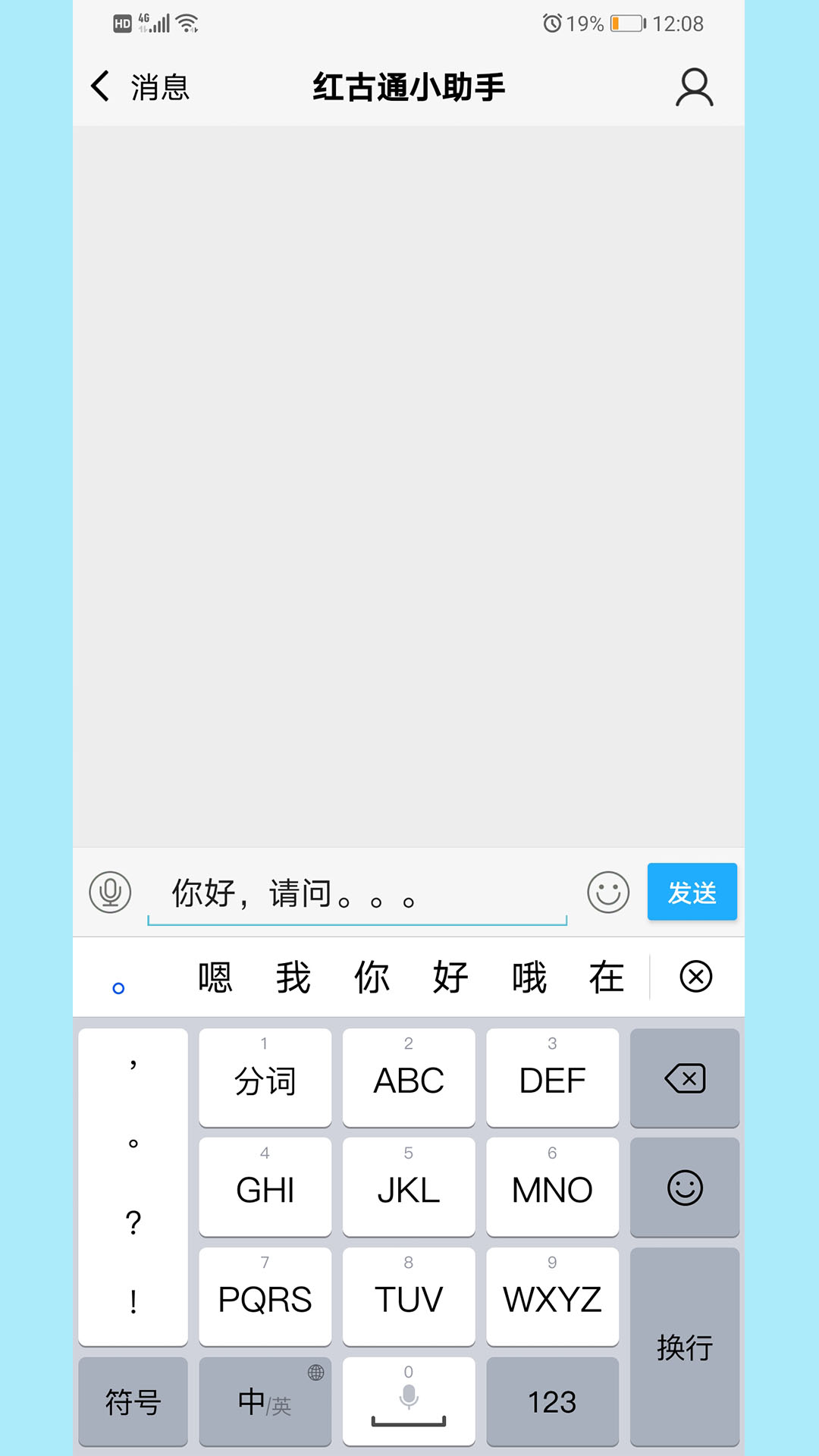Send the message with 发送
Screen dimensions: 819x1456
(x=692, y=892)
